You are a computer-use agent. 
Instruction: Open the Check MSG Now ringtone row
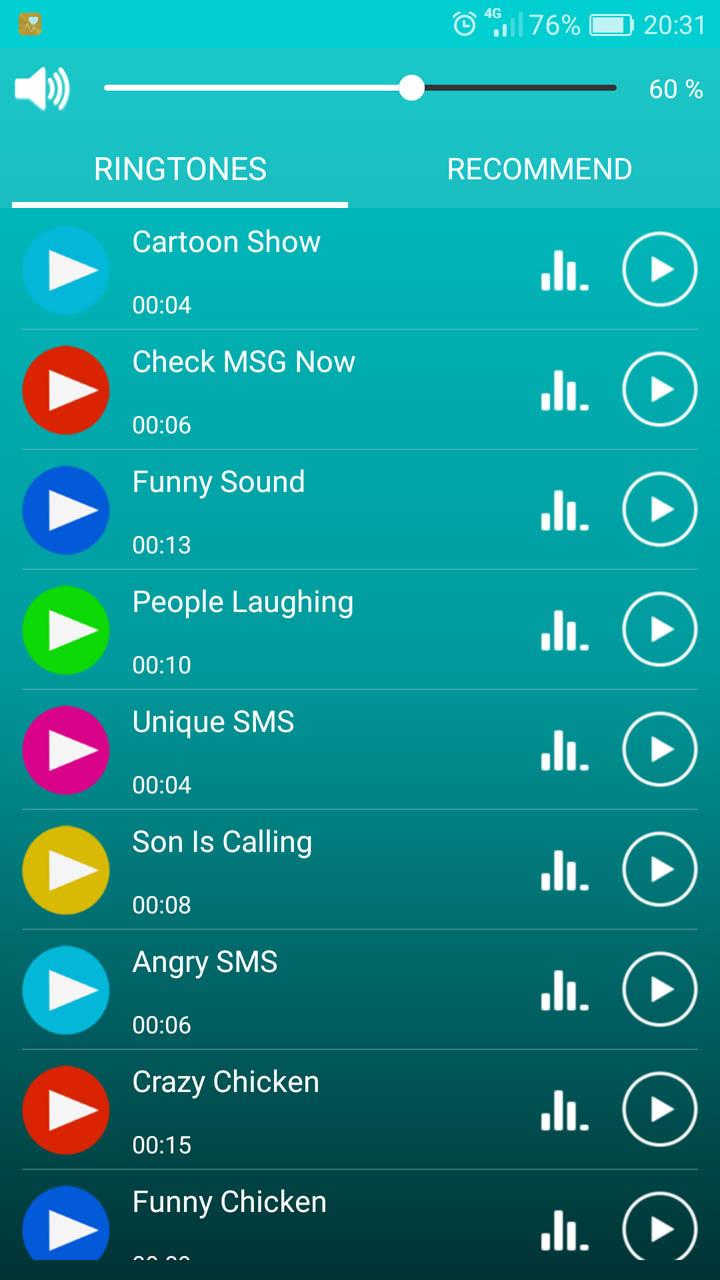point(300,390)
